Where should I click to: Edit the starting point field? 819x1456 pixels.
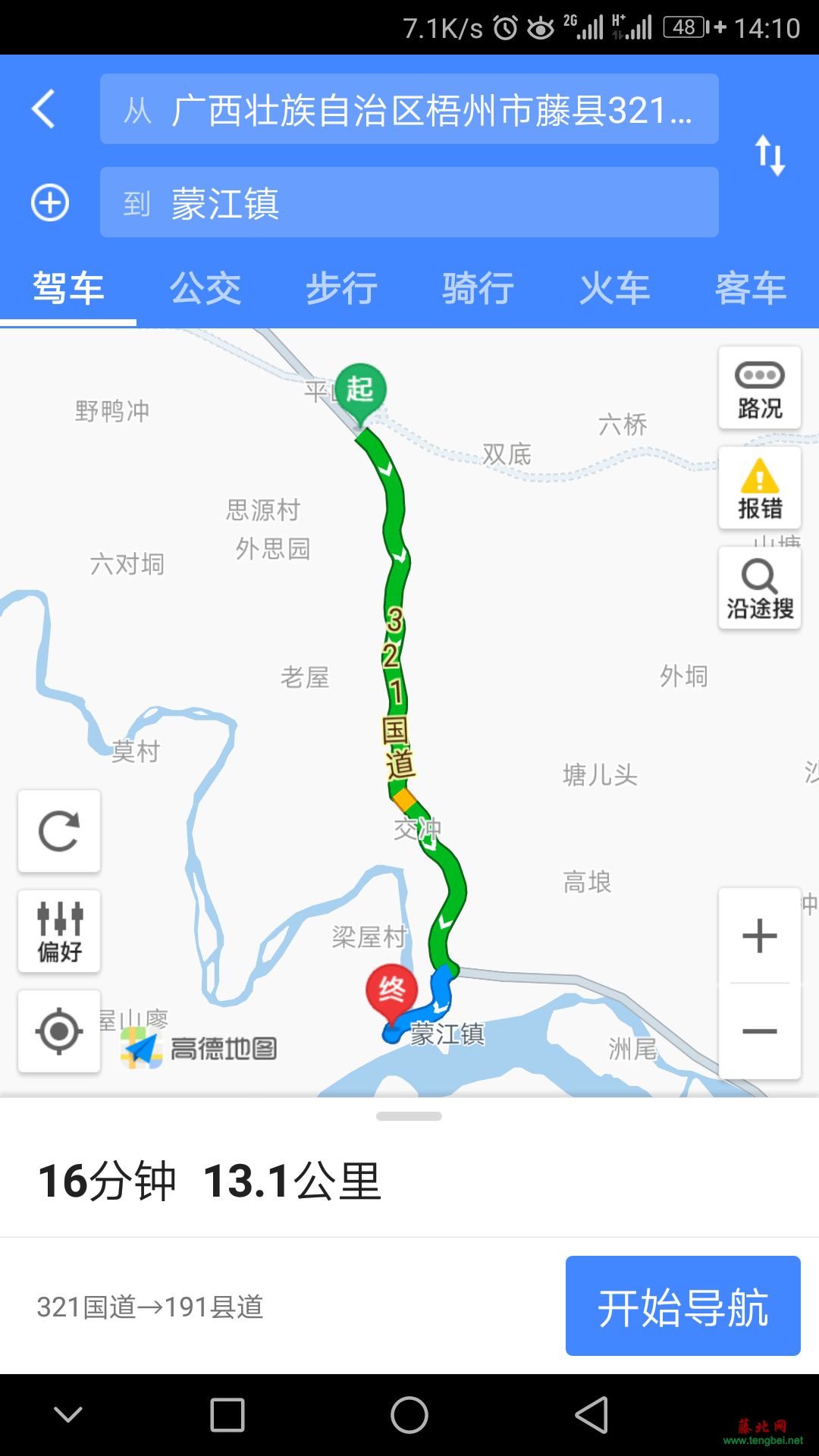pyautogui.click(x=409, y=109)
